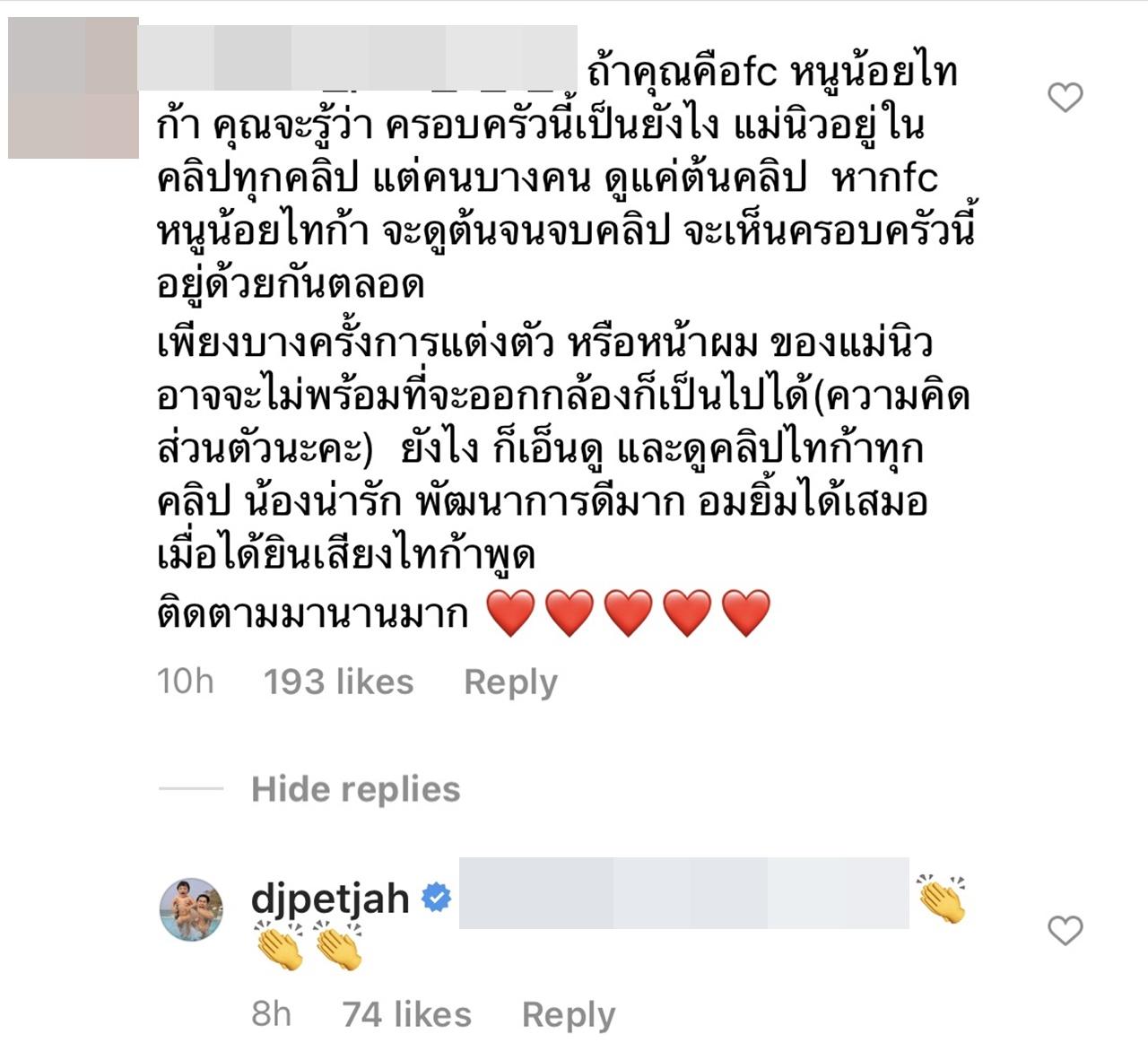Screen dimensions: 1148x1060
Task: Open the djpetjah username link
Action: (330, 898)
